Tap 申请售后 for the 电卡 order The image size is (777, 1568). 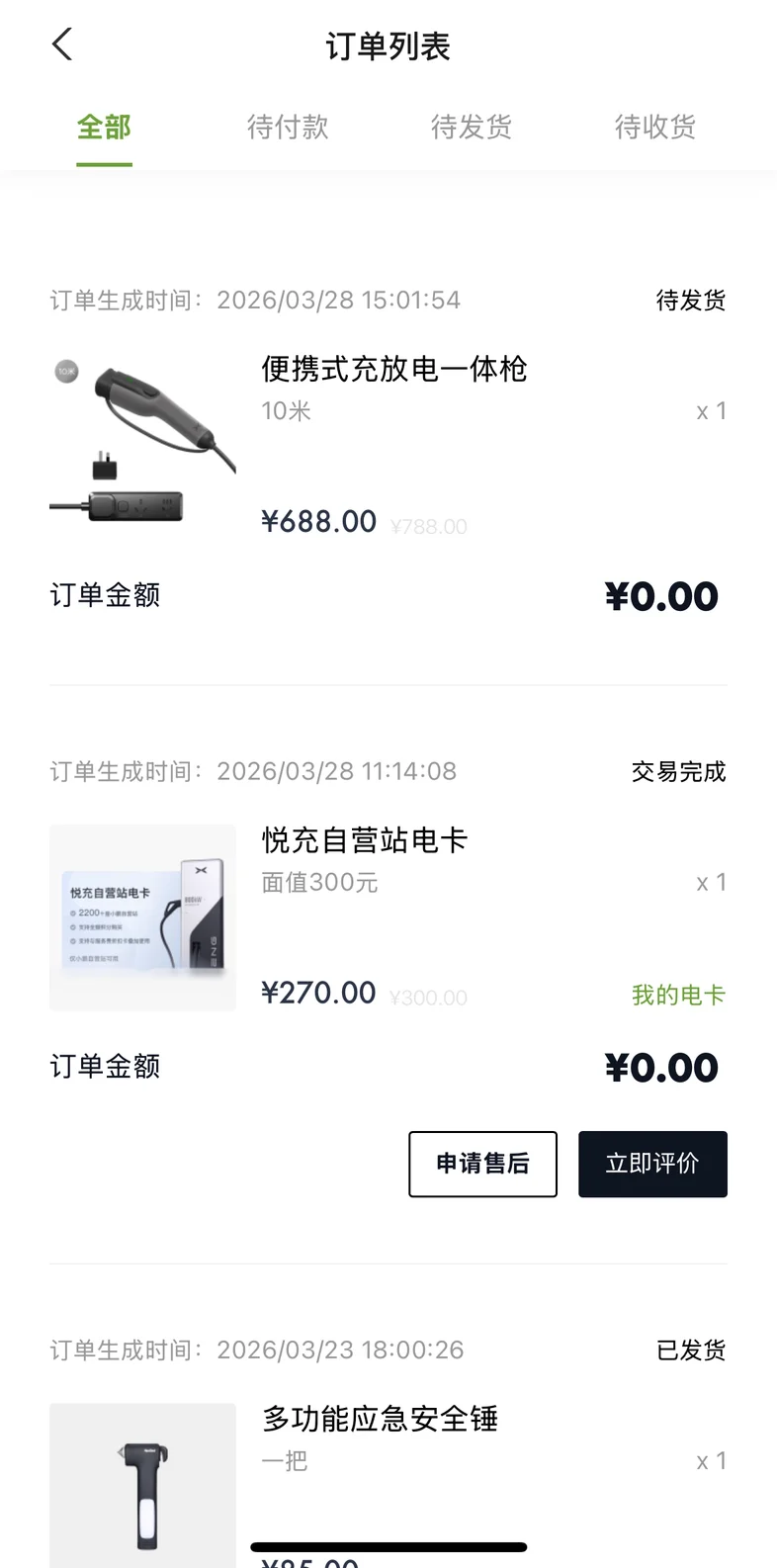pos(482,1164)
